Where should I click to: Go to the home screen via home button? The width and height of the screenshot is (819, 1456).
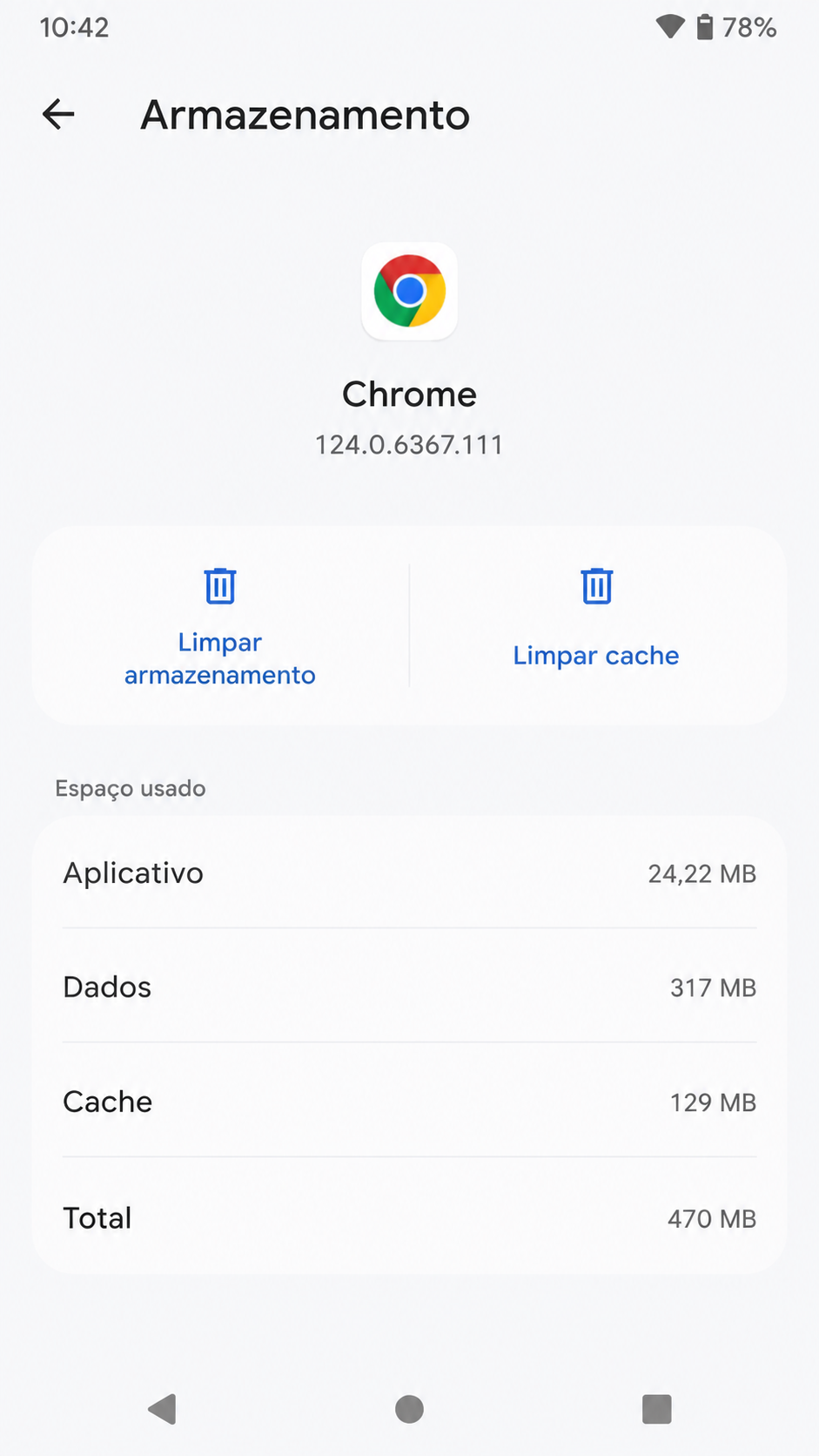point(409,1408)
